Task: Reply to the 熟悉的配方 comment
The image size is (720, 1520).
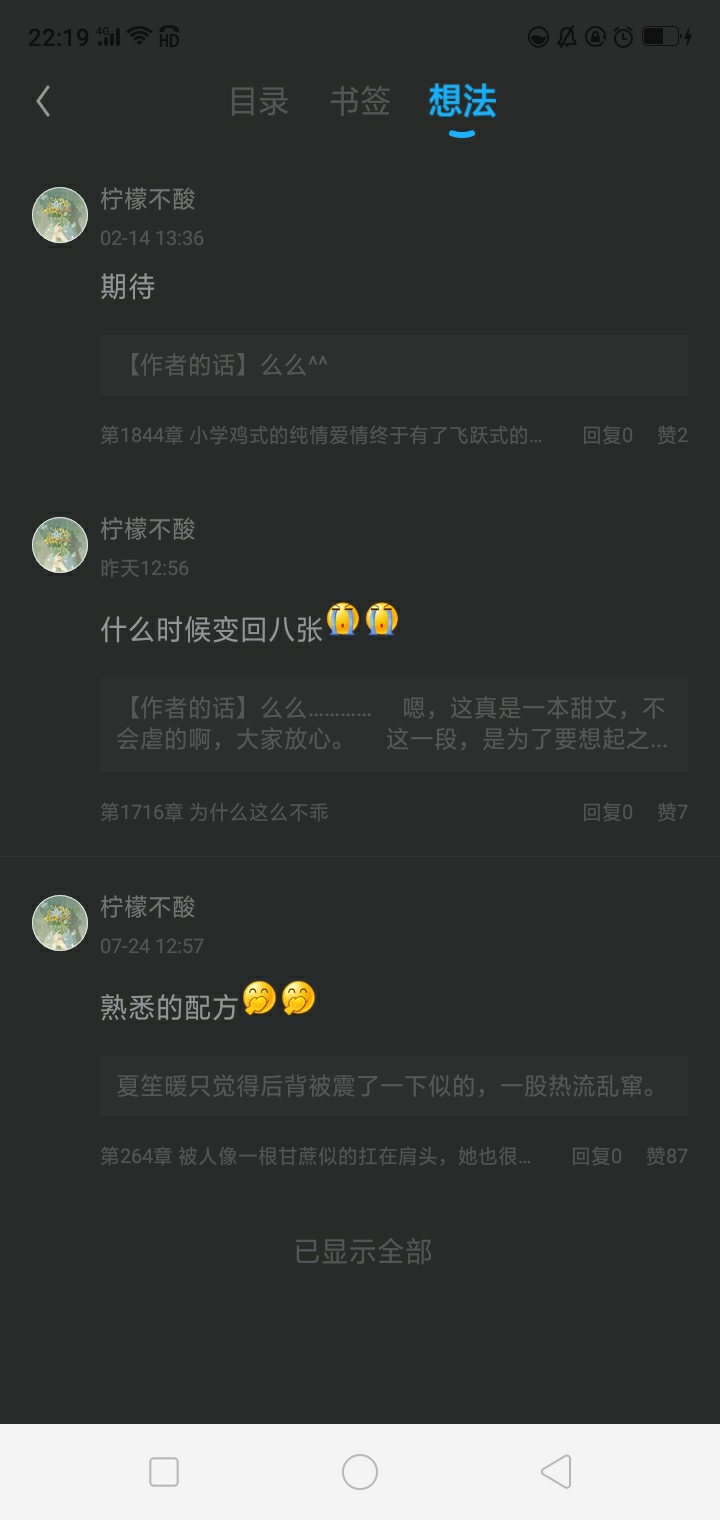Action: (596, 1156)
